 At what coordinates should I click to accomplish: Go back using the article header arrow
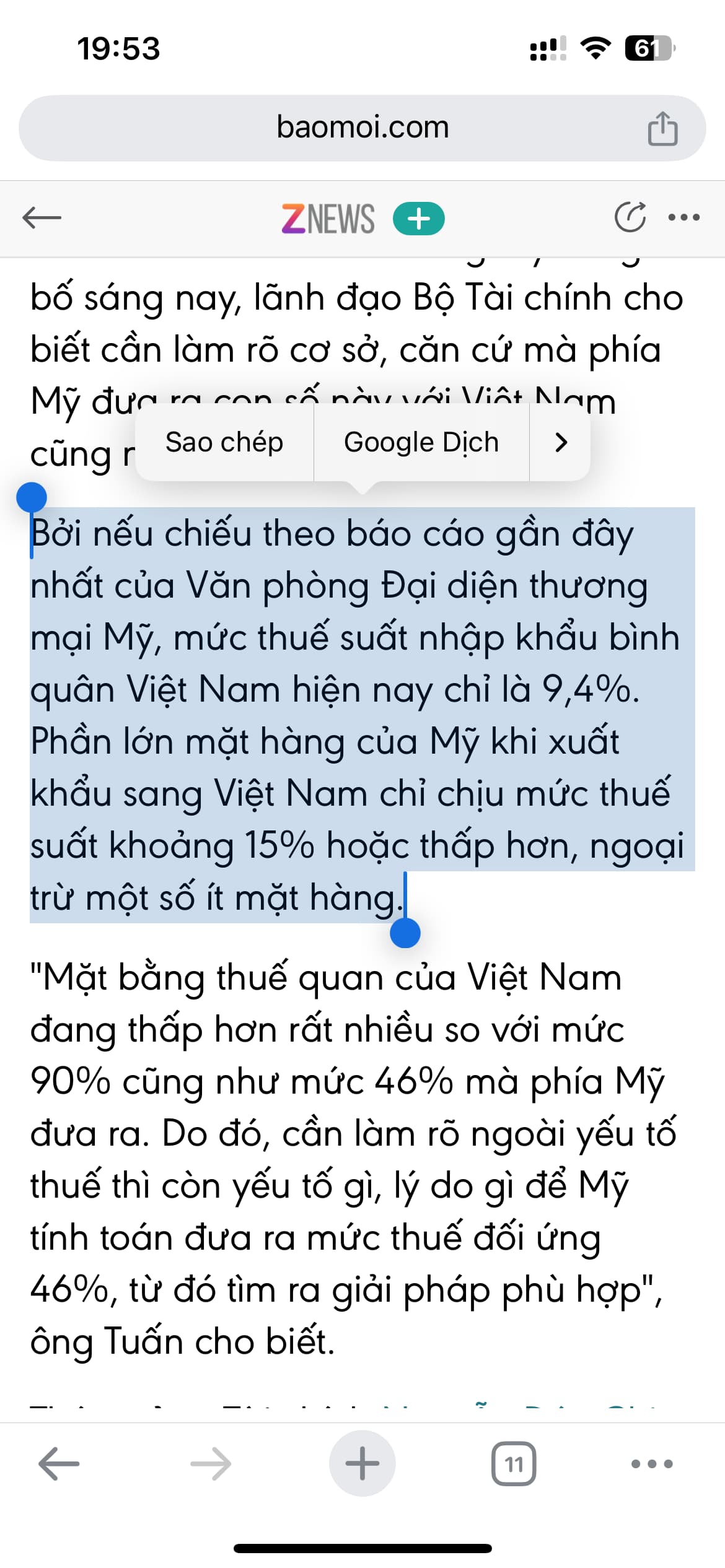coord(42,217)
